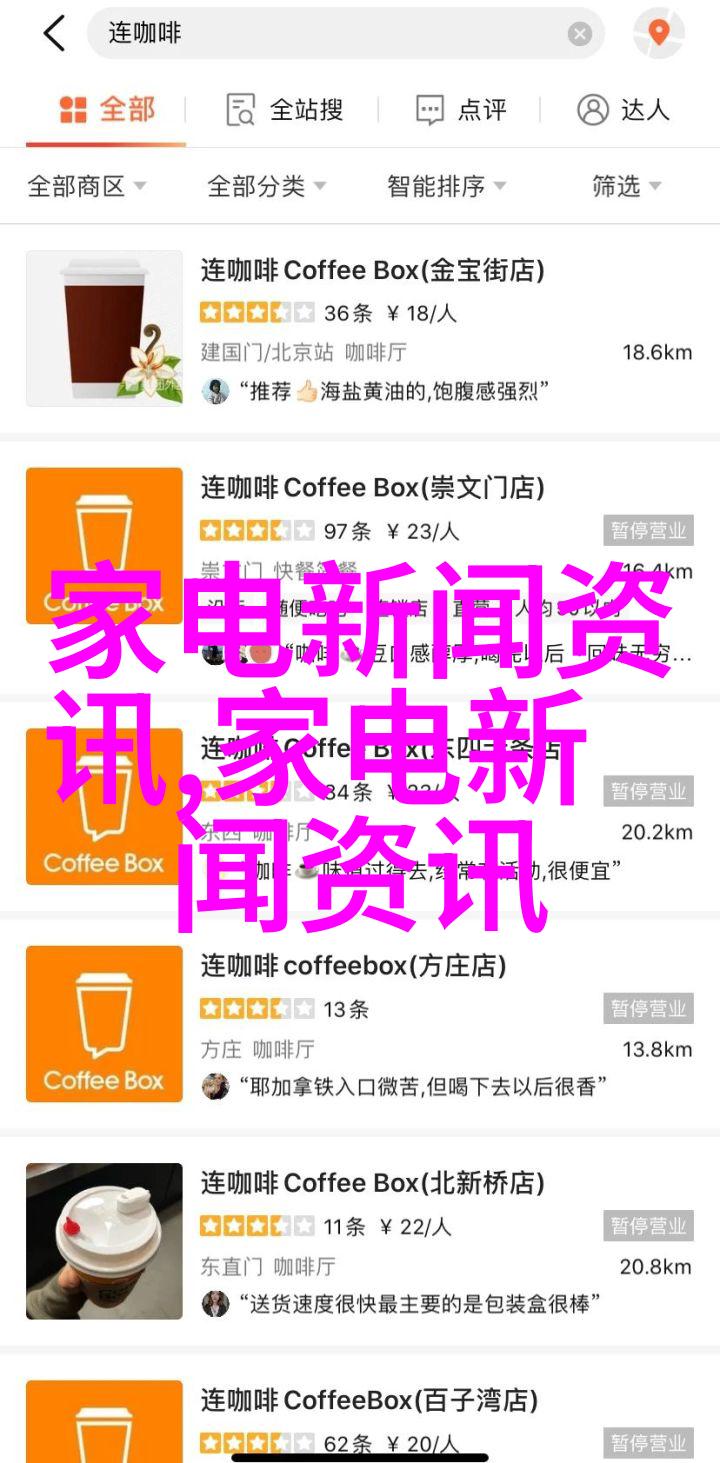
Task: Open 连咖啡 Coffee Box(崇文门店)
Action: 372,488
